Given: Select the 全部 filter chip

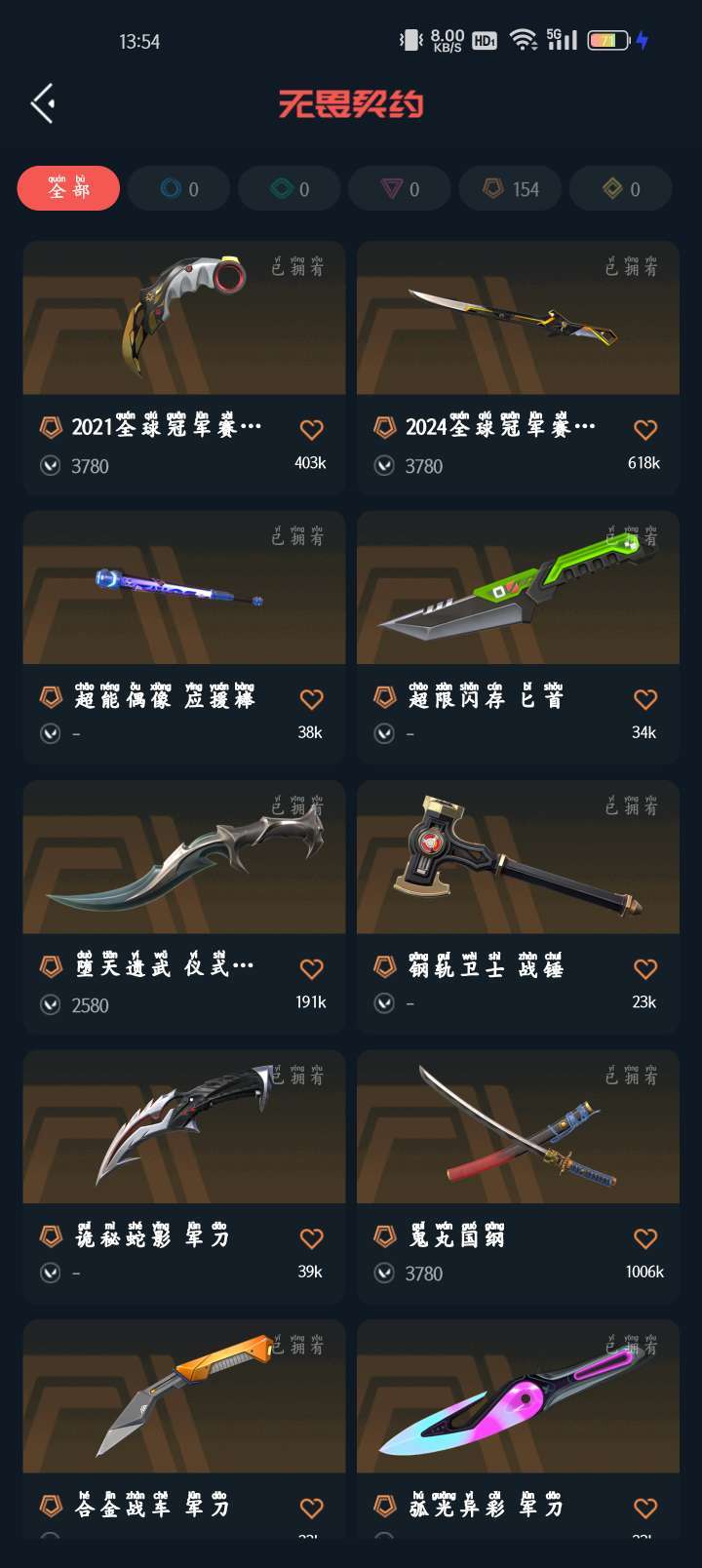Looking at the screenshot, I should [68, 188].
